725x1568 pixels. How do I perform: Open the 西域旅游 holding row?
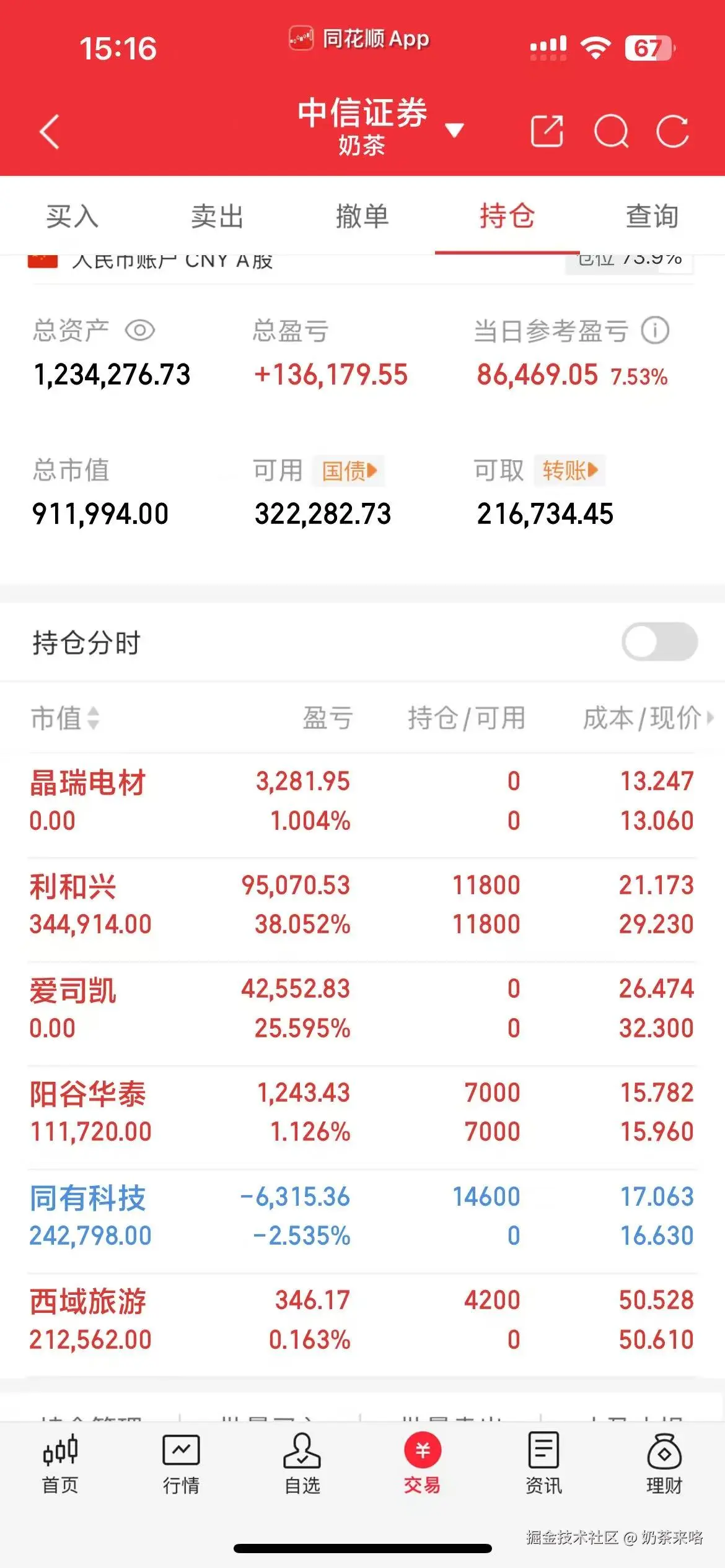pyautogui.click(x=362, y=1320)
